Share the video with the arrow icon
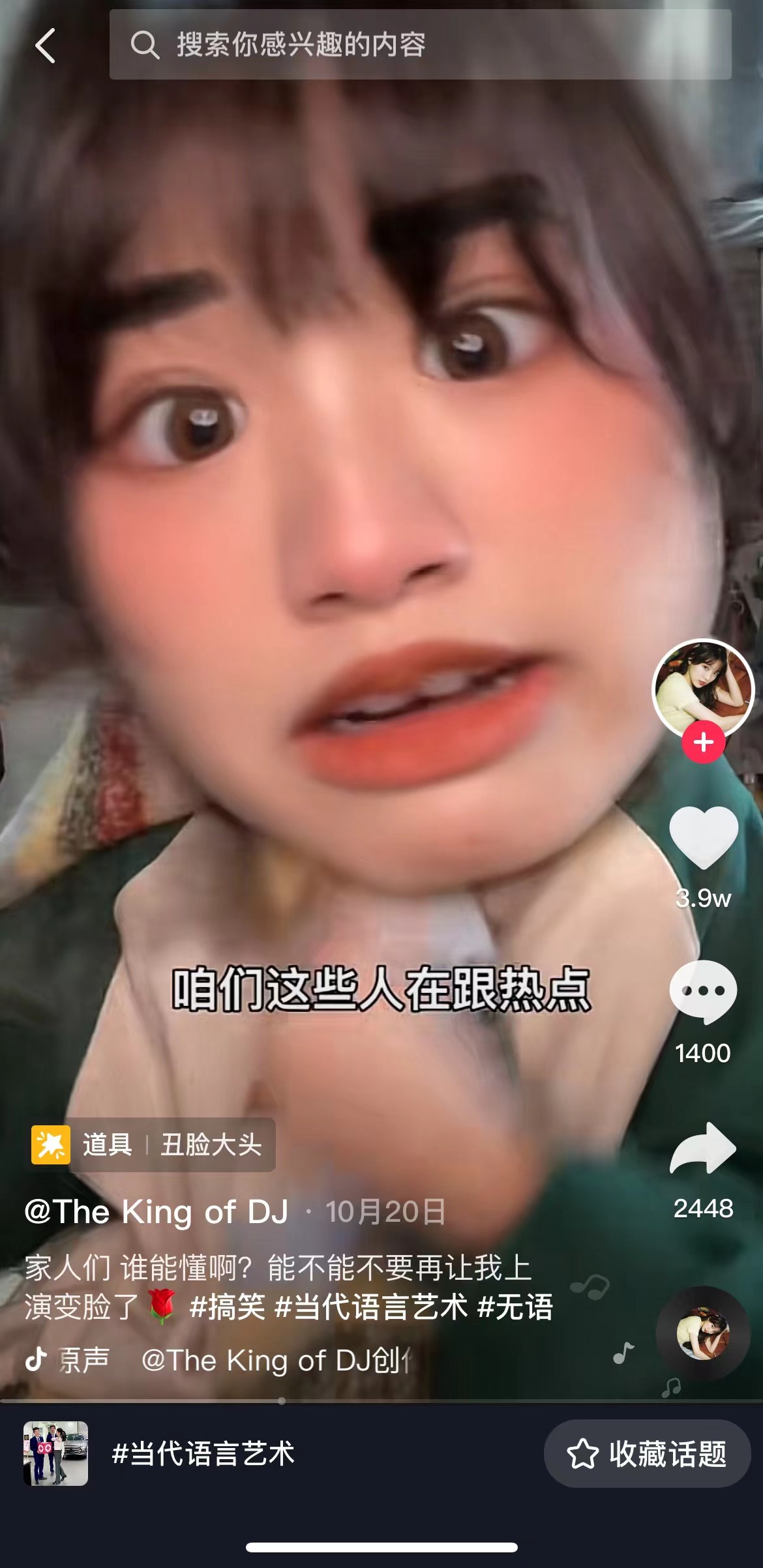Screen dimensions: 763x1568 pyautogui.click(x=703, y=1149)
